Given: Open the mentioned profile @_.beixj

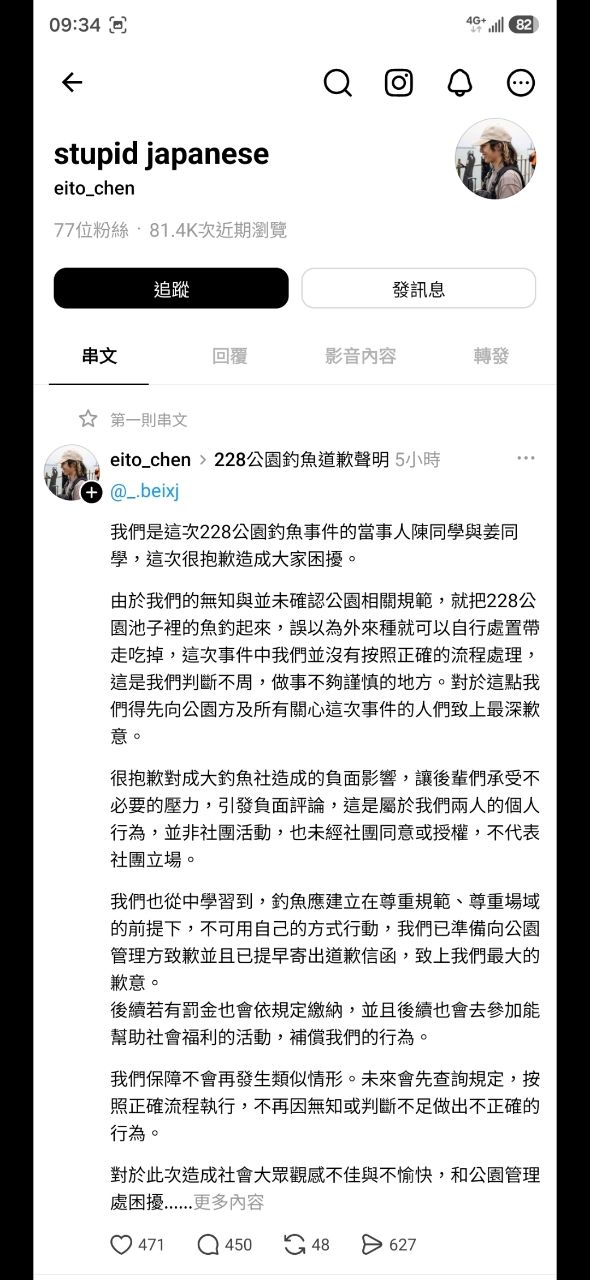Looking at the screenshot, I should click(144, 491).
